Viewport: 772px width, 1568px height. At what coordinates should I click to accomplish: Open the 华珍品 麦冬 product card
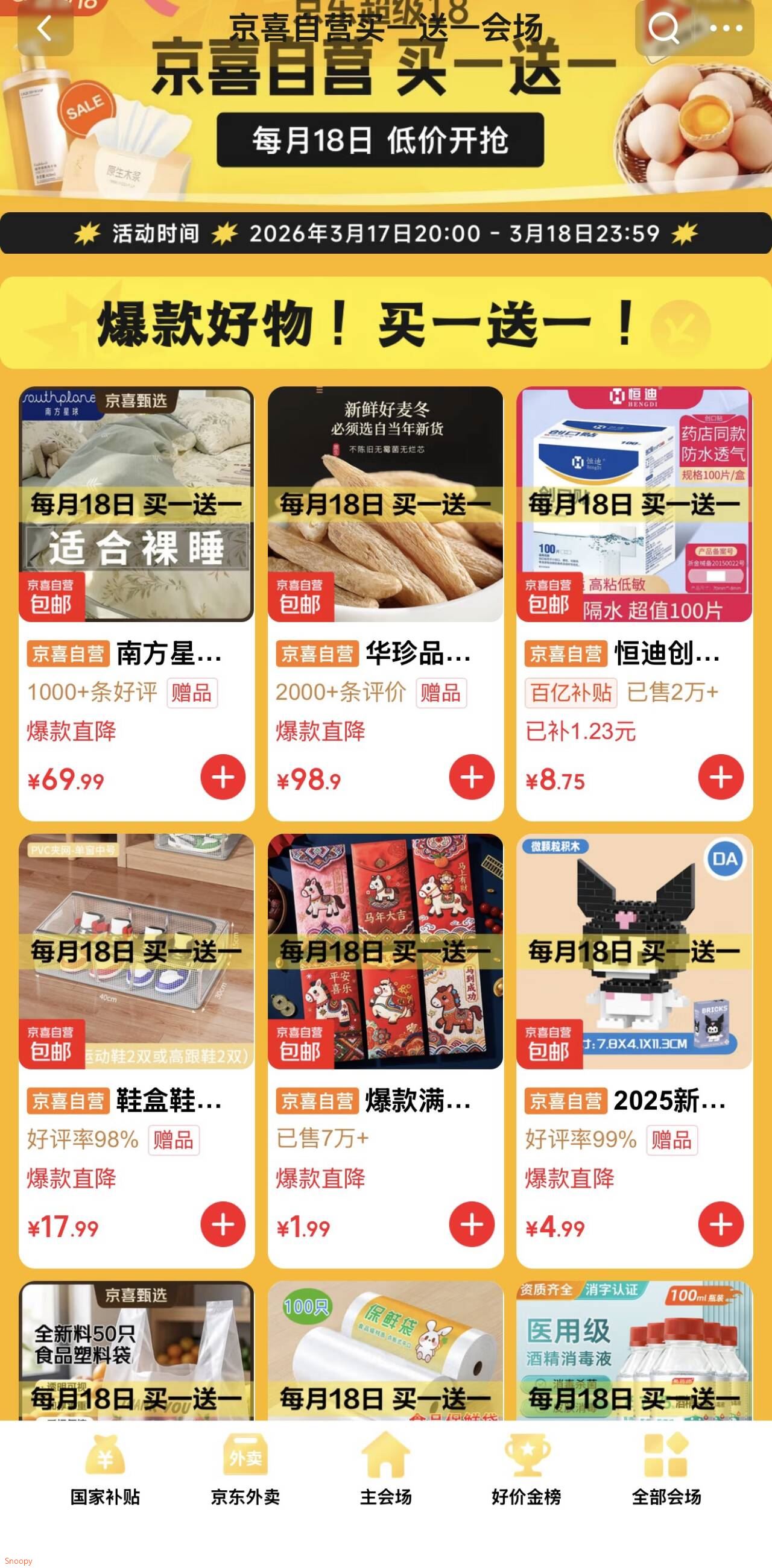(385, 505)
